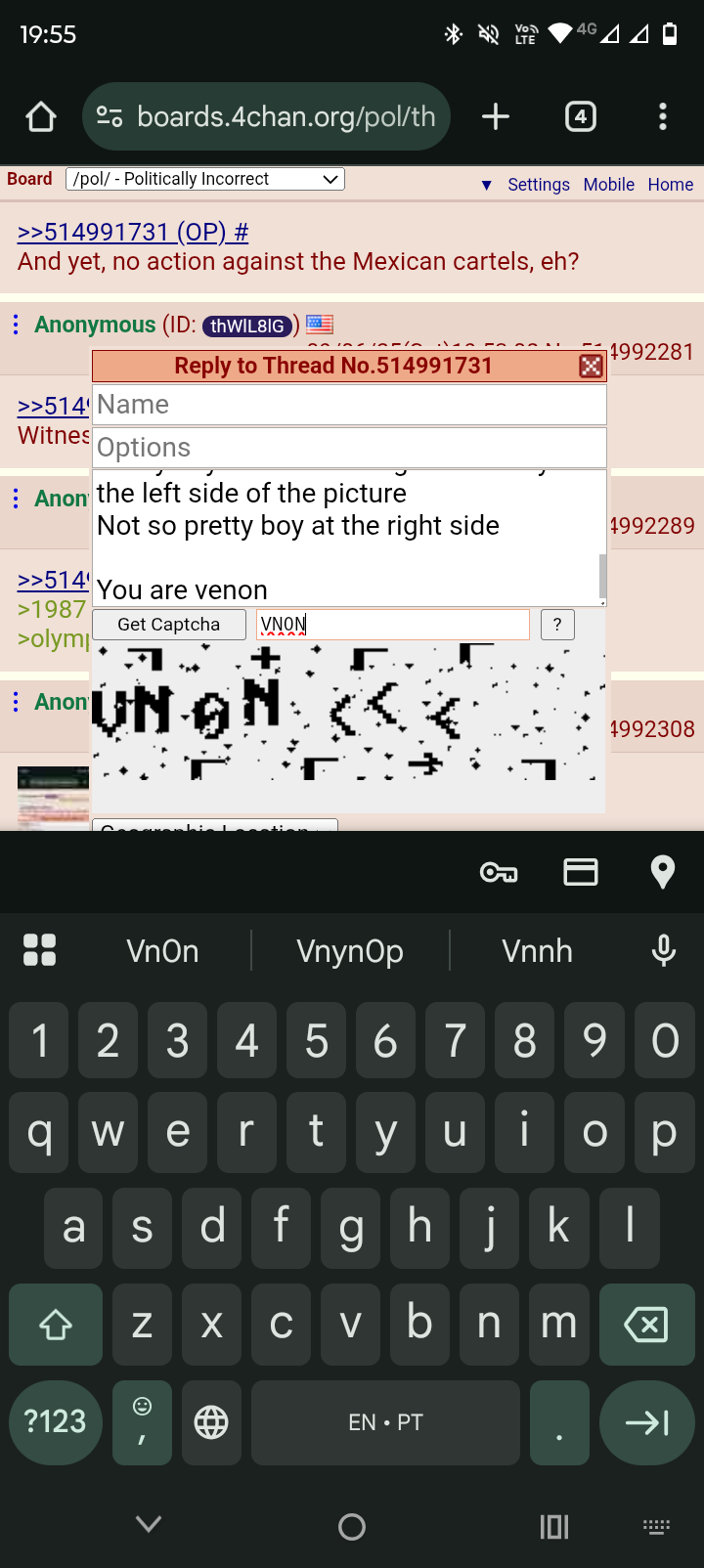Open the board Settings link
The width and height of the screenshot is (704, 1568).
[x=538, y=185]
